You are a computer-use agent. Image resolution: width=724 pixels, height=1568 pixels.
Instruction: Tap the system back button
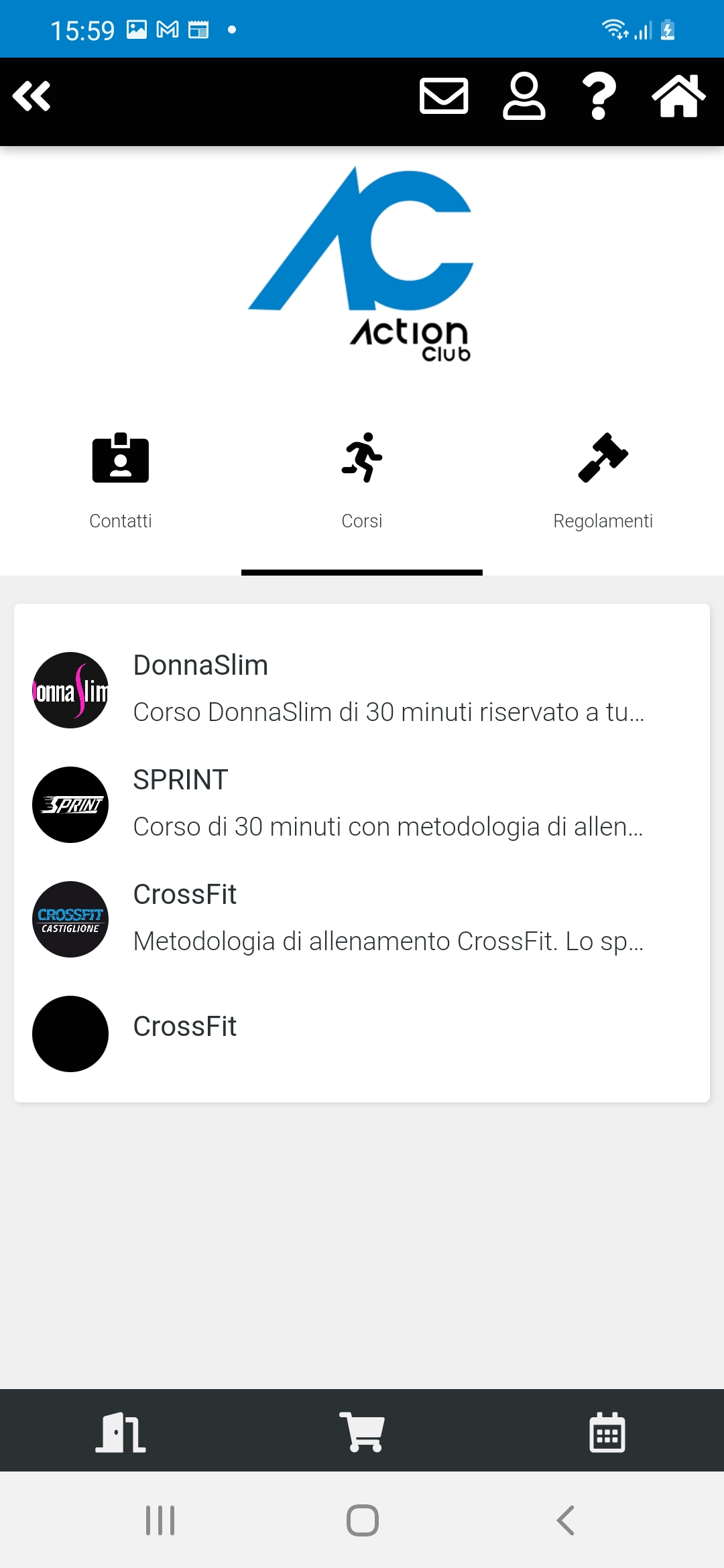566,1520
